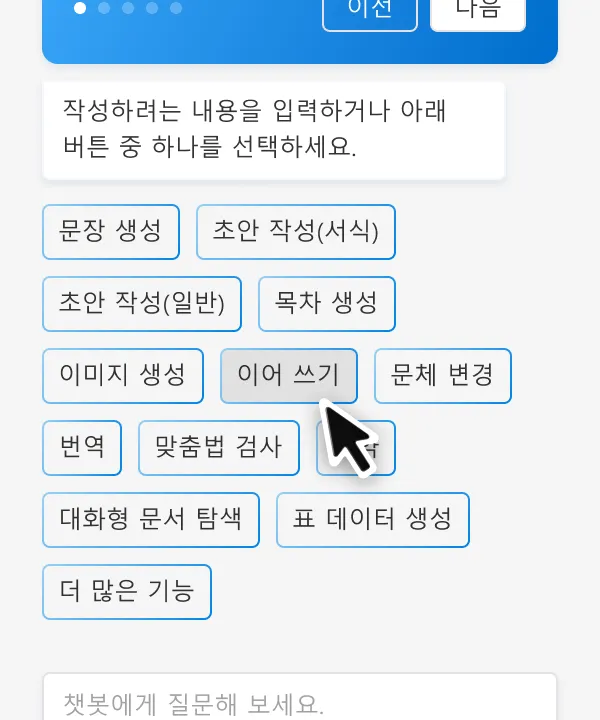Tap the 이어 쓰기 chip
The height and width of the screenshot is (720, 600).
[289, 376]
